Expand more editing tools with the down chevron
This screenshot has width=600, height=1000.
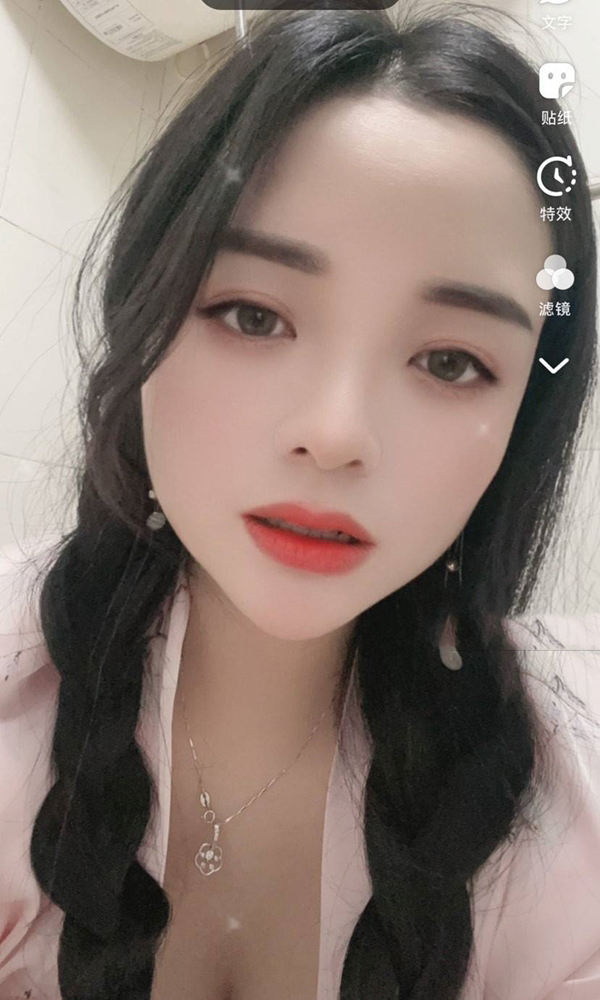coord(554,366)
